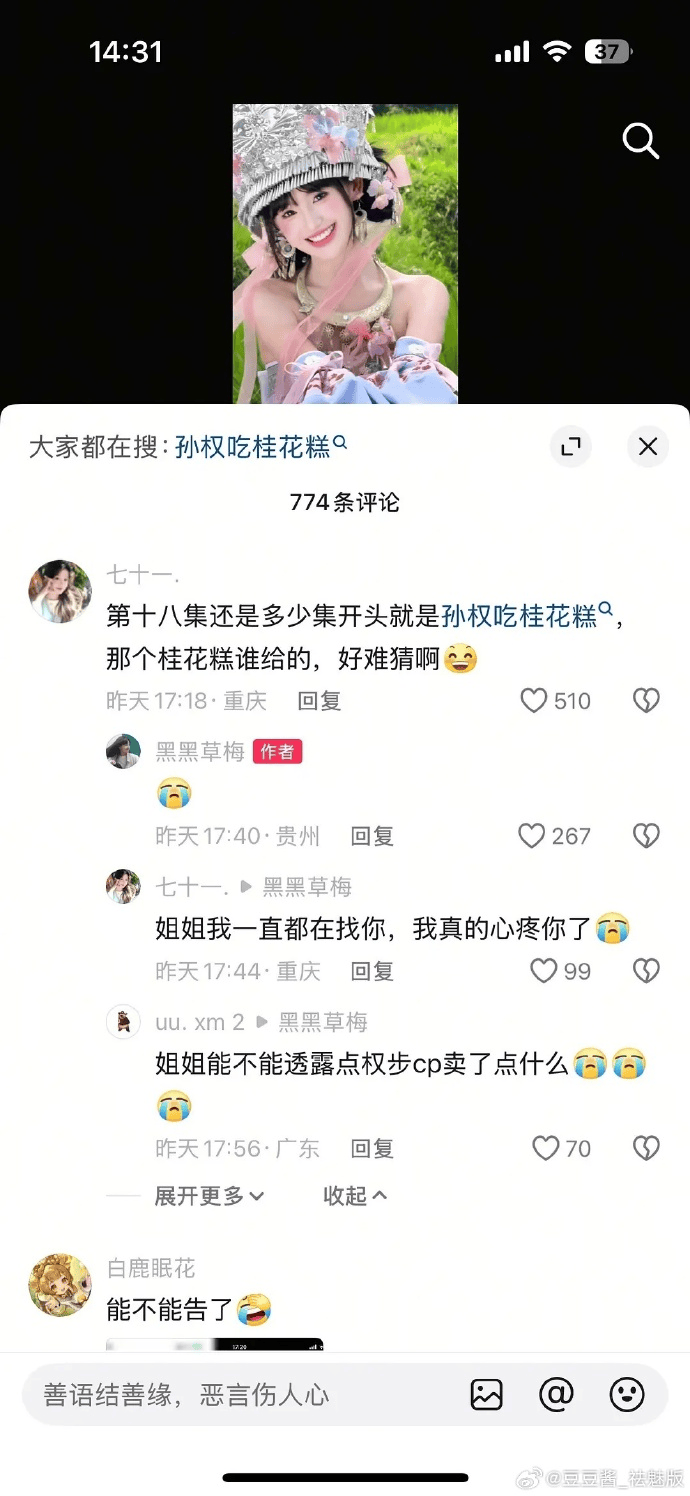Image resolution: width=690 pixels, height=1496 pixels.
Task: Close the comments panel
Action: (x=648, y=447)
